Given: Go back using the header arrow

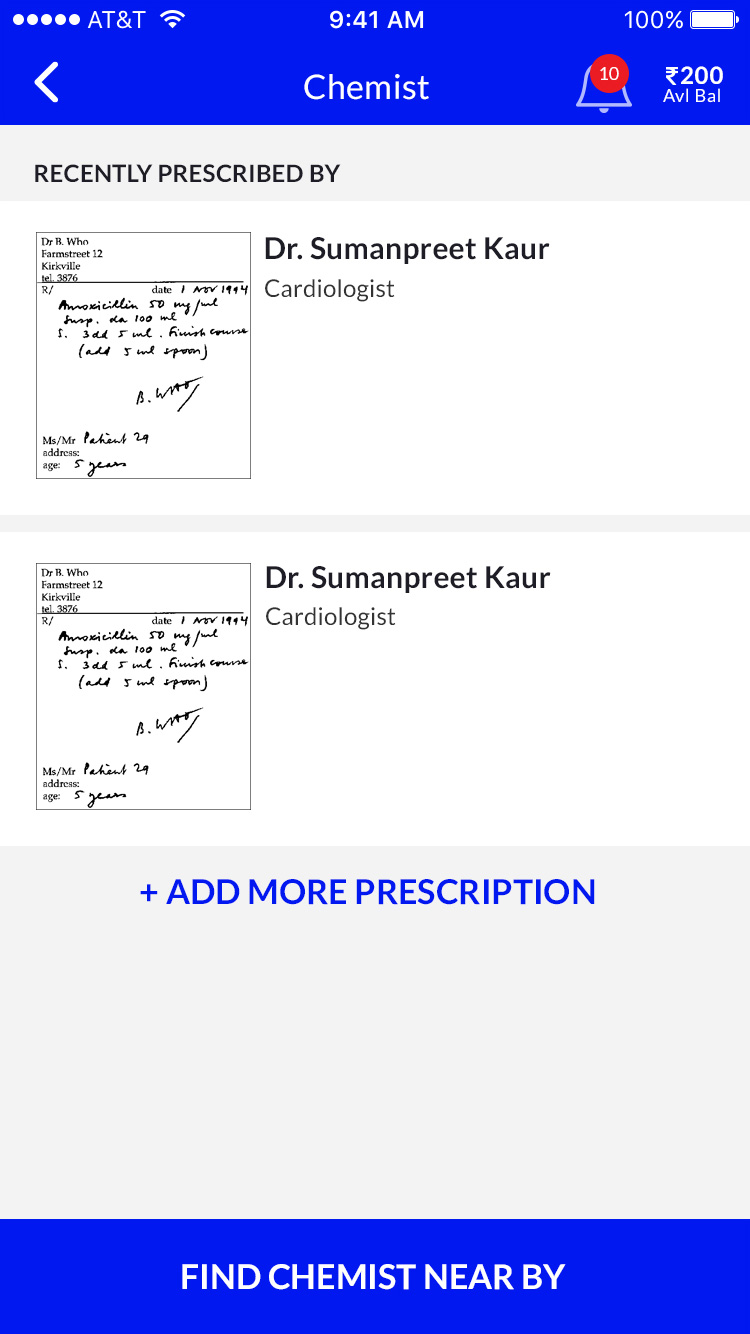Looking at the screenshot, I should coord(47,83).
